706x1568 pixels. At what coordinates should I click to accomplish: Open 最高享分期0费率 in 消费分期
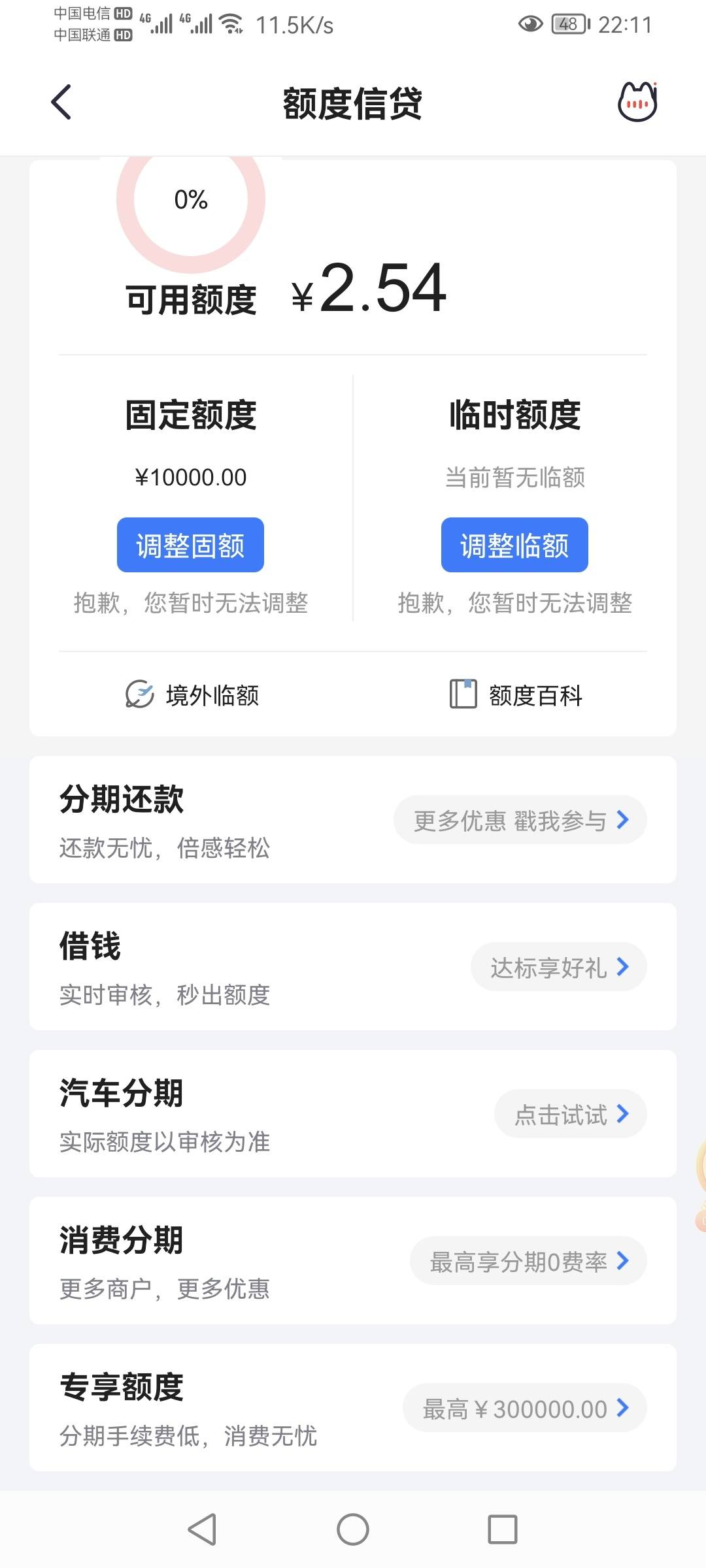[528, 1261]
